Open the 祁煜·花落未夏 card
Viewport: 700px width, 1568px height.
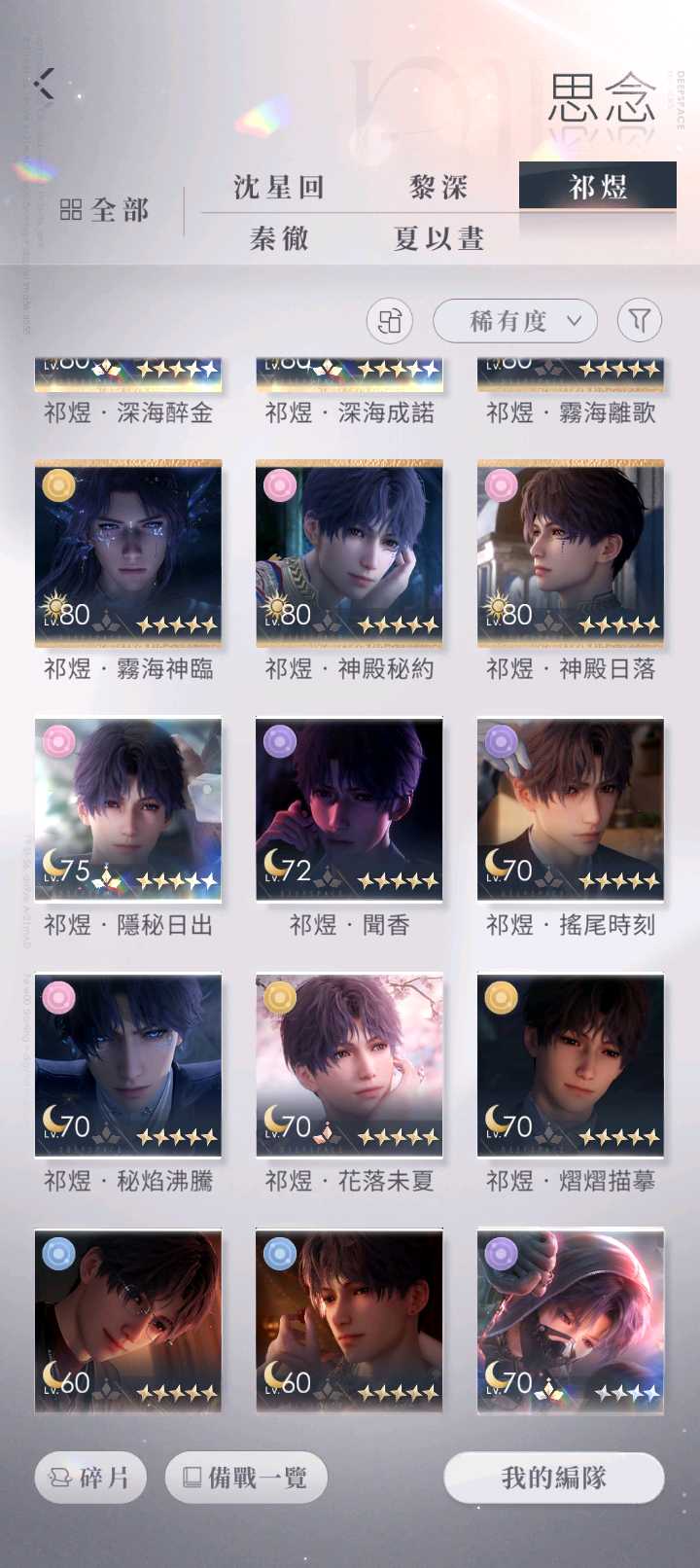point(349,1065)
